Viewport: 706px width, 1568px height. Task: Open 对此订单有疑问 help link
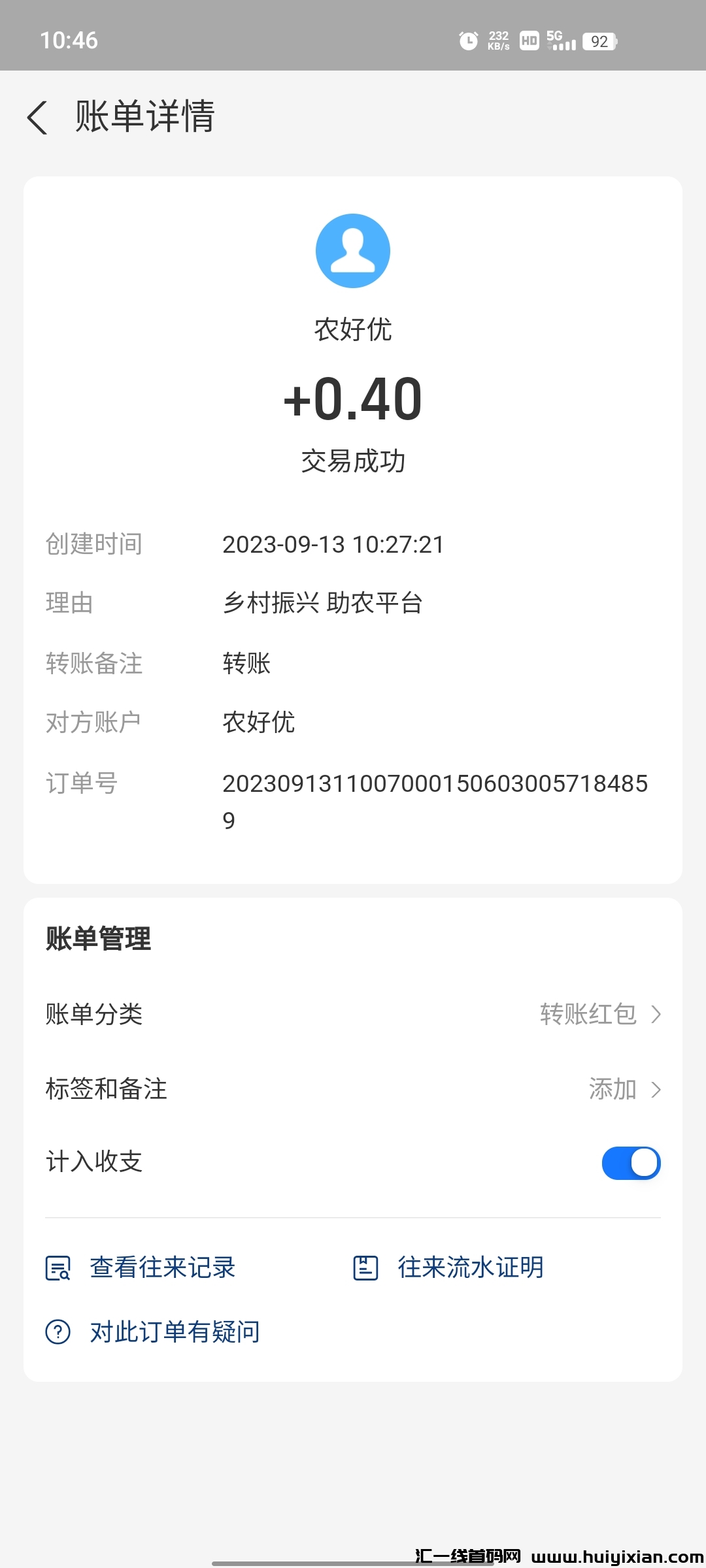pyautogui.click(x=173, y=1331)
